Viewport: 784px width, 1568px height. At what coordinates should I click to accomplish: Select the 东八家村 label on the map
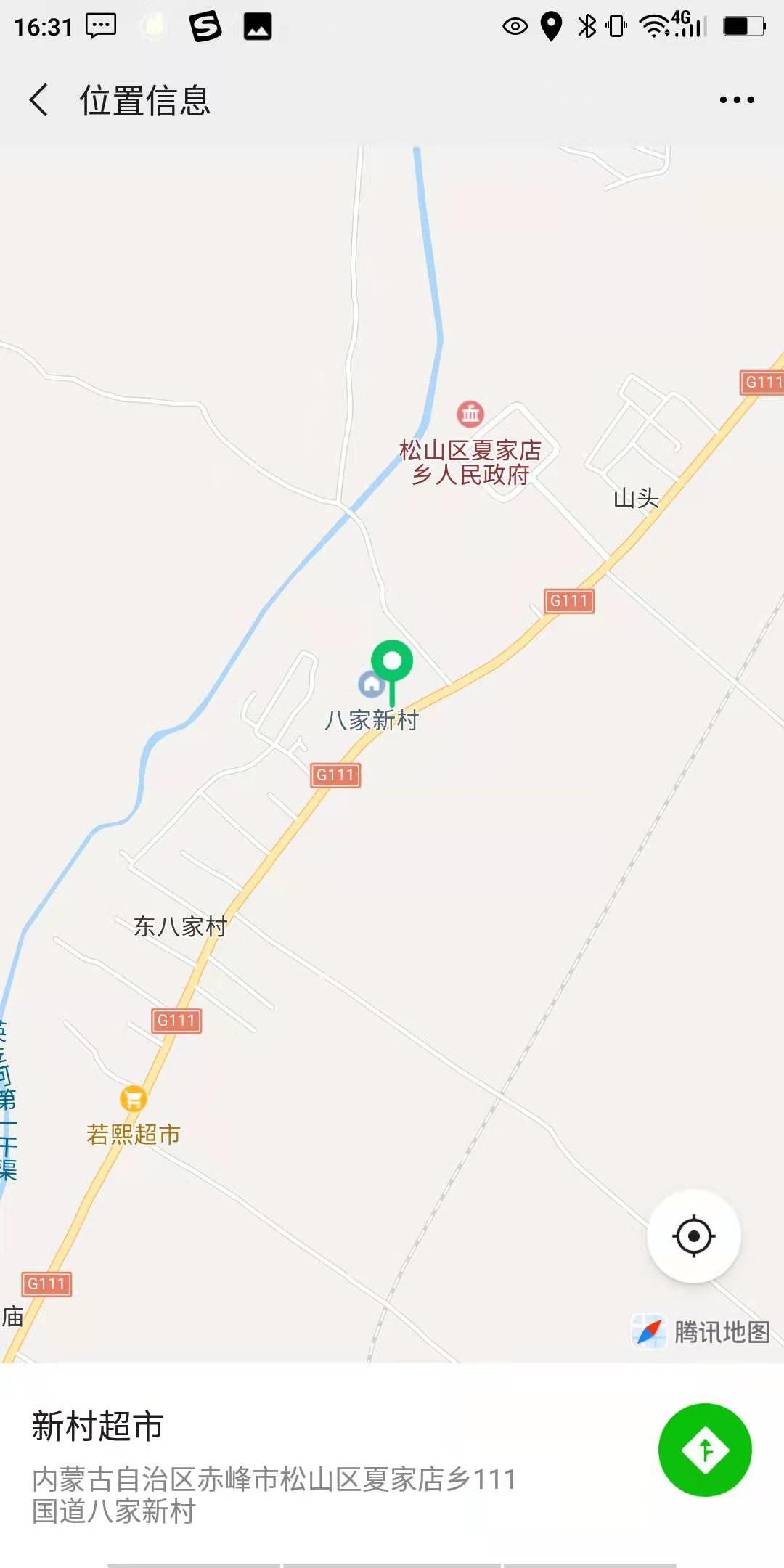coord(180,926)
